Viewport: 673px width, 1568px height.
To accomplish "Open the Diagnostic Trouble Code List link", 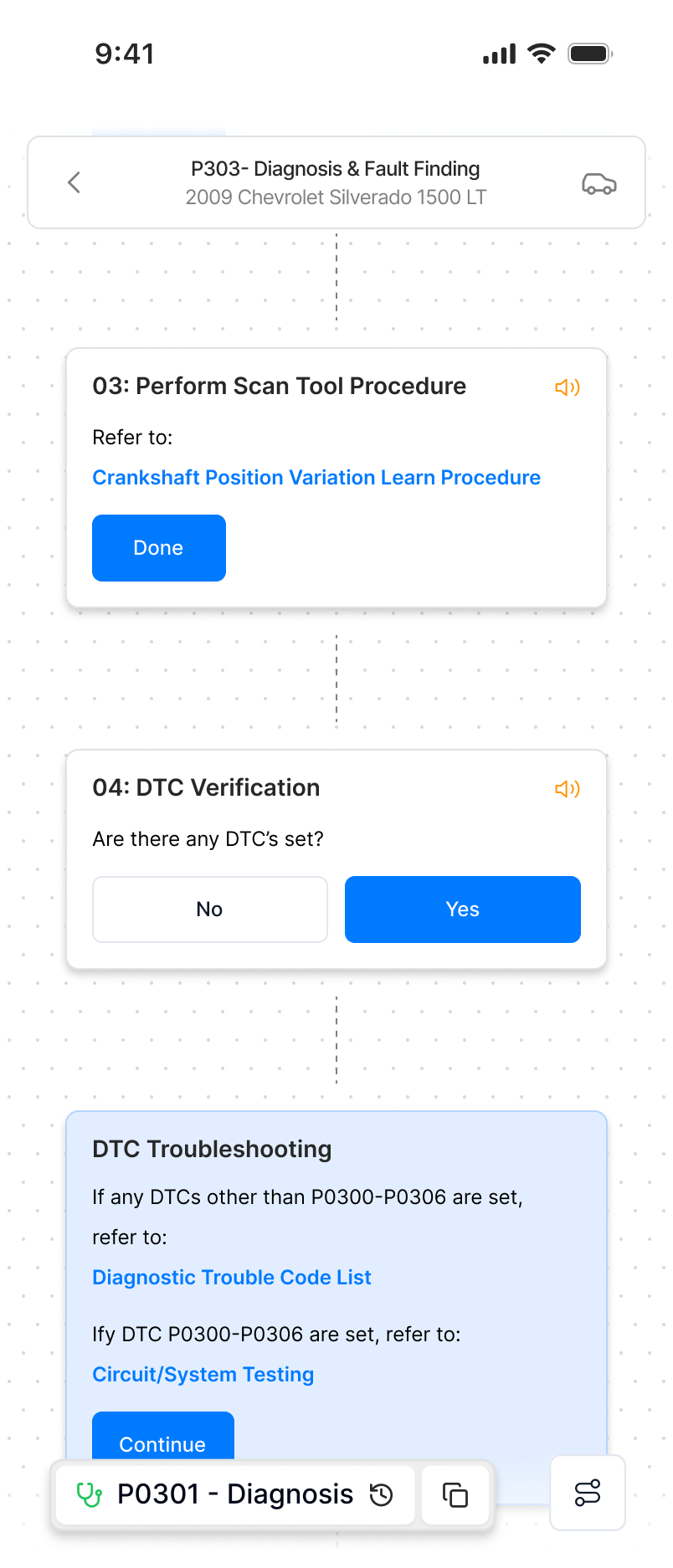I will coord(232,1278).
